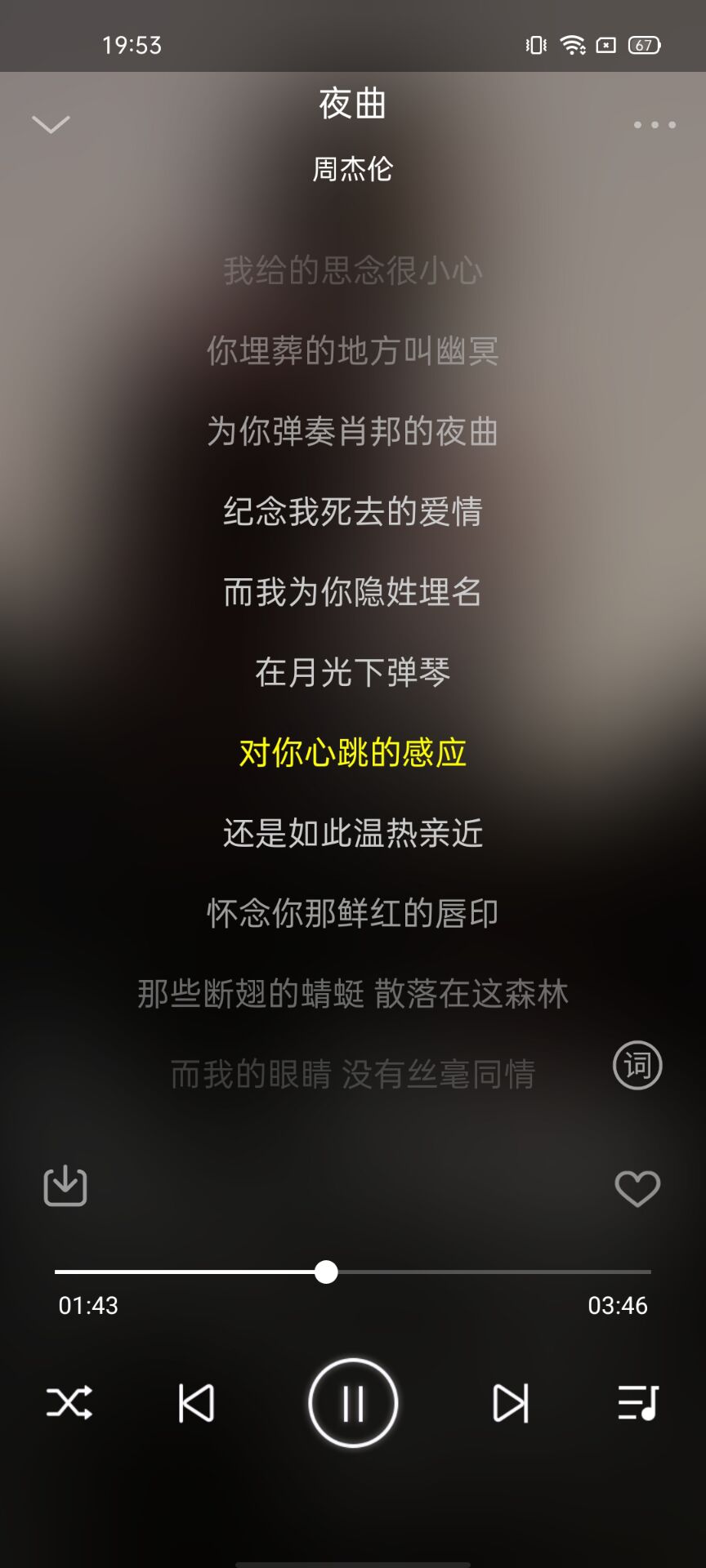Skip to the next track
The width and height of the screenshot is (706, 1568).
[x=511, y=1403]
